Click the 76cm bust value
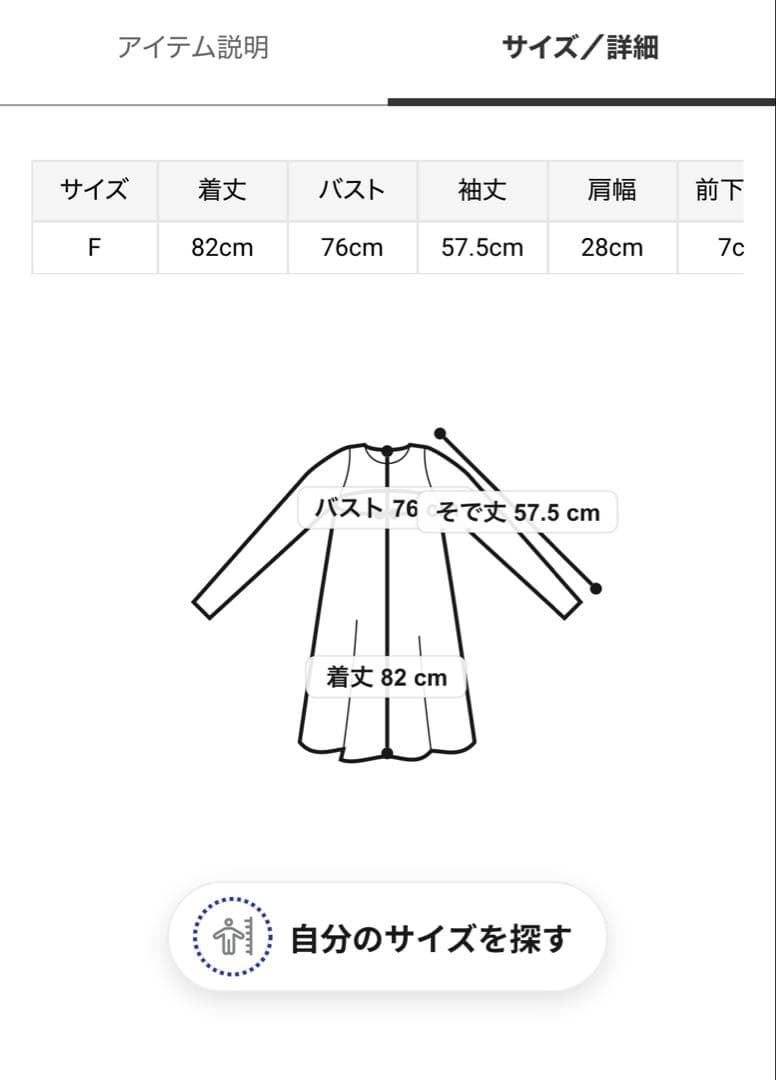 [352, 248]
